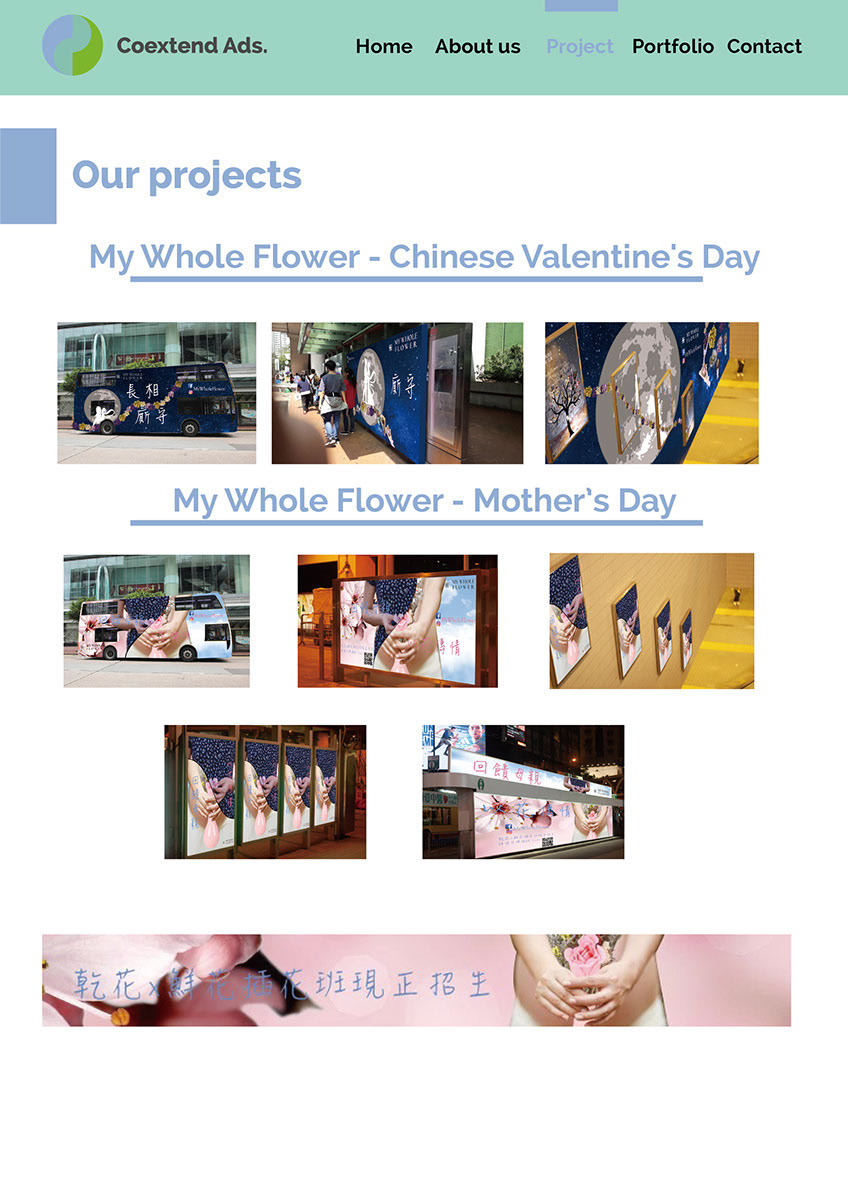Open the Valentine's Day moon wall photo
This screenshot has height=1200, width=848.
(x=651, y=392)
